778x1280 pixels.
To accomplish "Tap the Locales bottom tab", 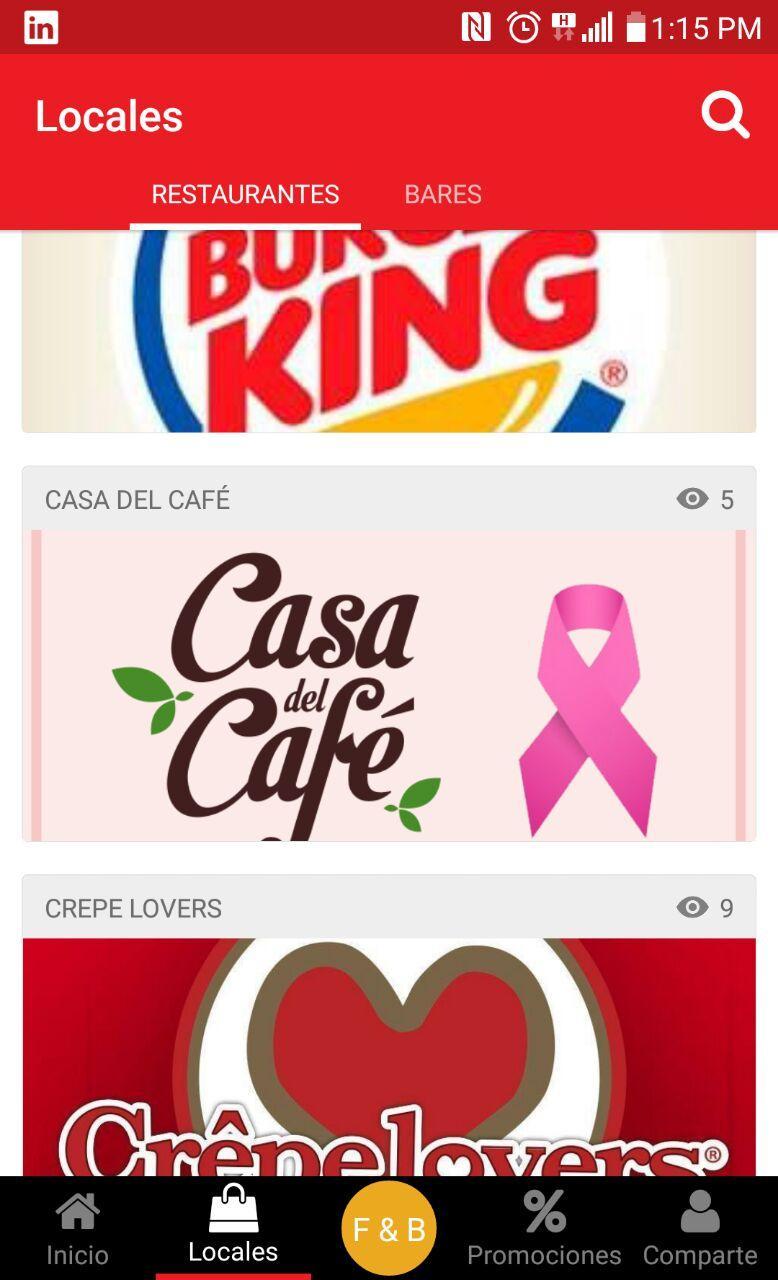I will click(x=233, y=1226).
